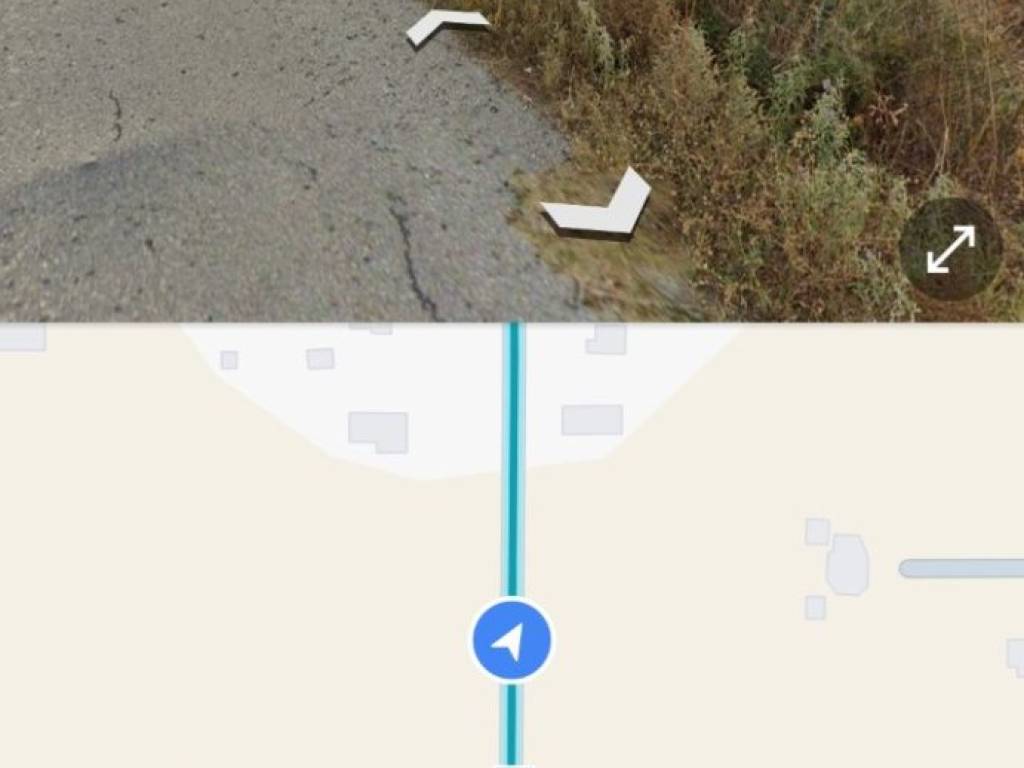Move forward using the upper Street View arrow
Screen dimensions: 1024x768
446,26
